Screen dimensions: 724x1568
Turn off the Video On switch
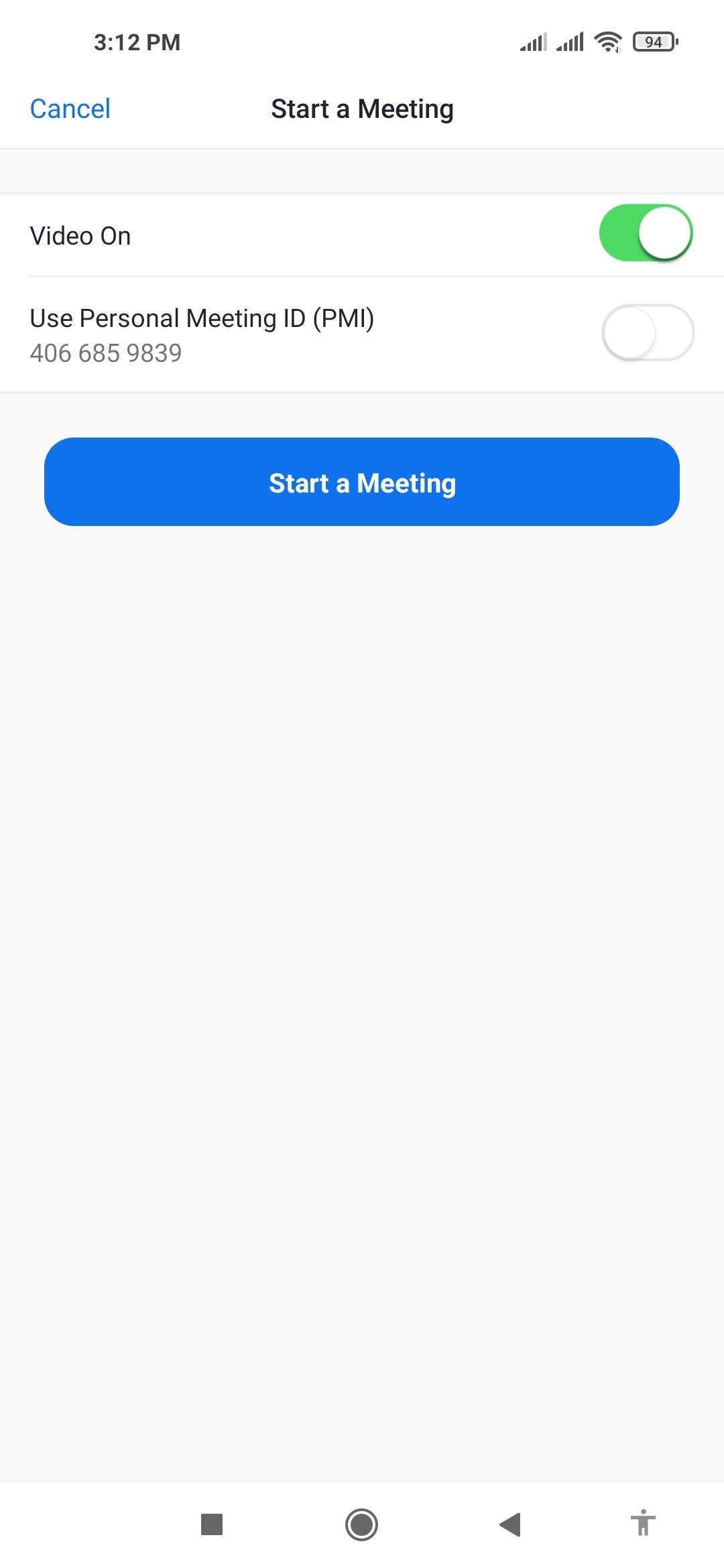(x=646, y=233)
